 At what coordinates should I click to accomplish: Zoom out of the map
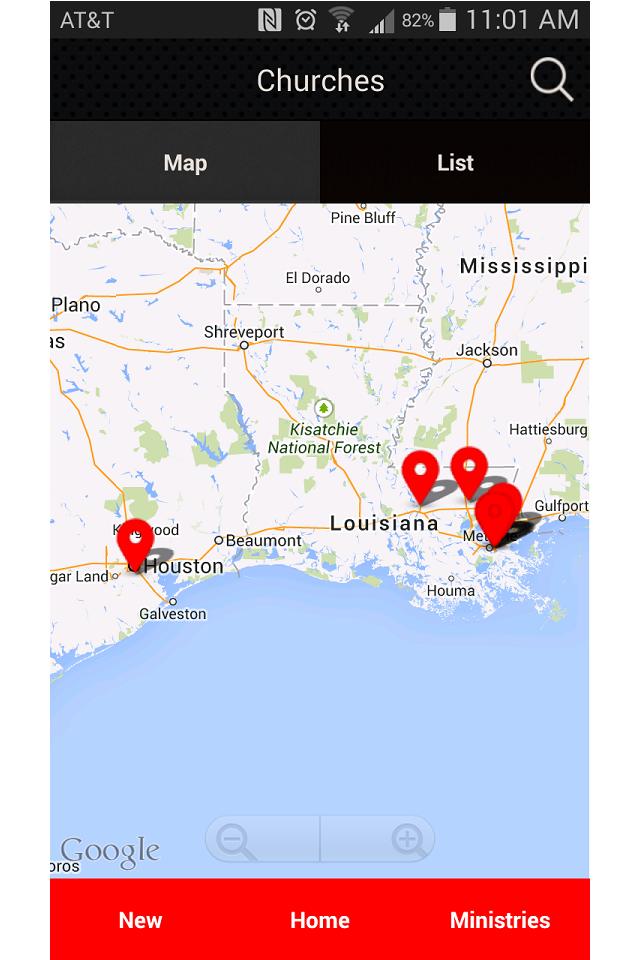coord(235,840)
